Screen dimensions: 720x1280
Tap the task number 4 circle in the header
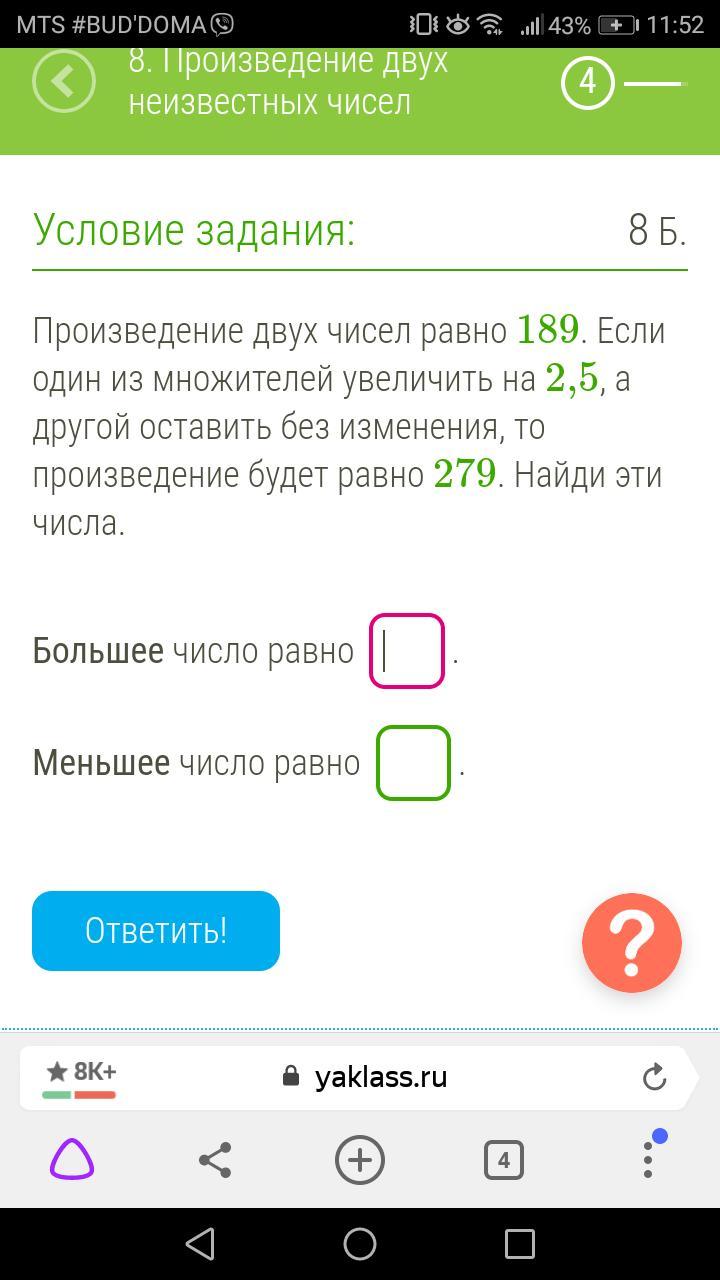[587, 82]
